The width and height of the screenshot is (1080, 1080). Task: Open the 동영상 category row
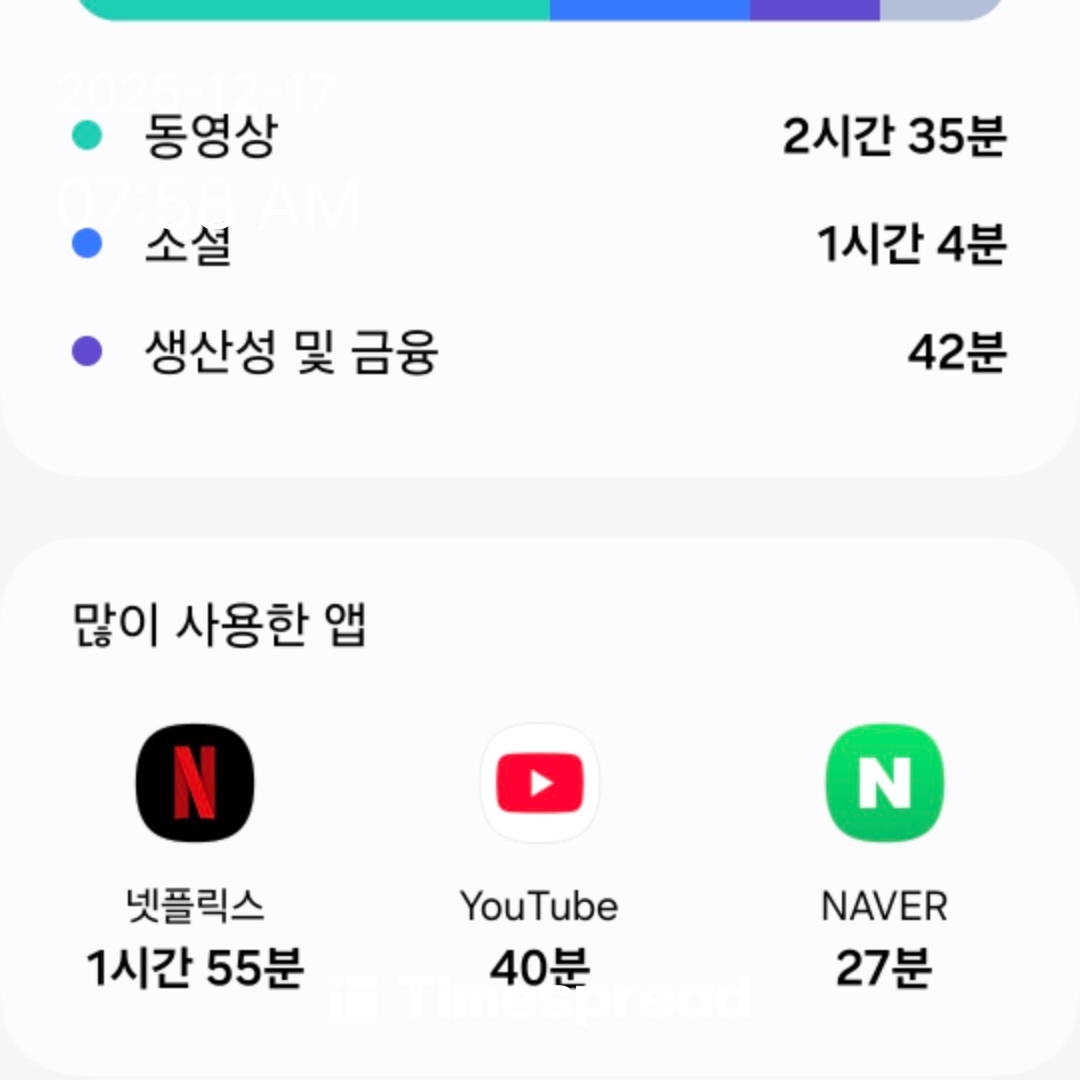pos(540,137)
